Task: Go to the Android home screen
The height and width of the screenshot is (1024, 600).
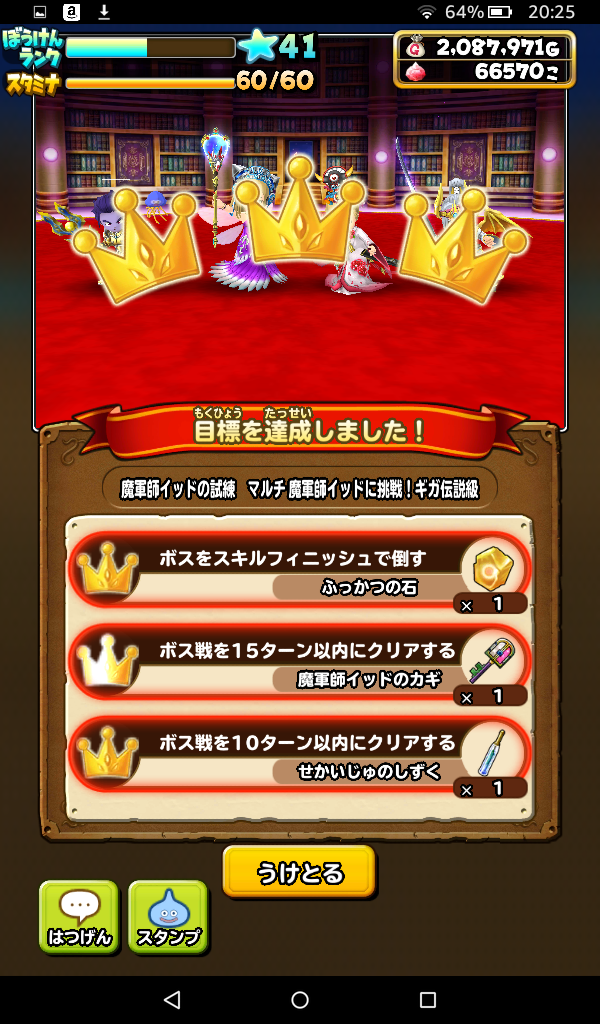Action: (300, 999)
